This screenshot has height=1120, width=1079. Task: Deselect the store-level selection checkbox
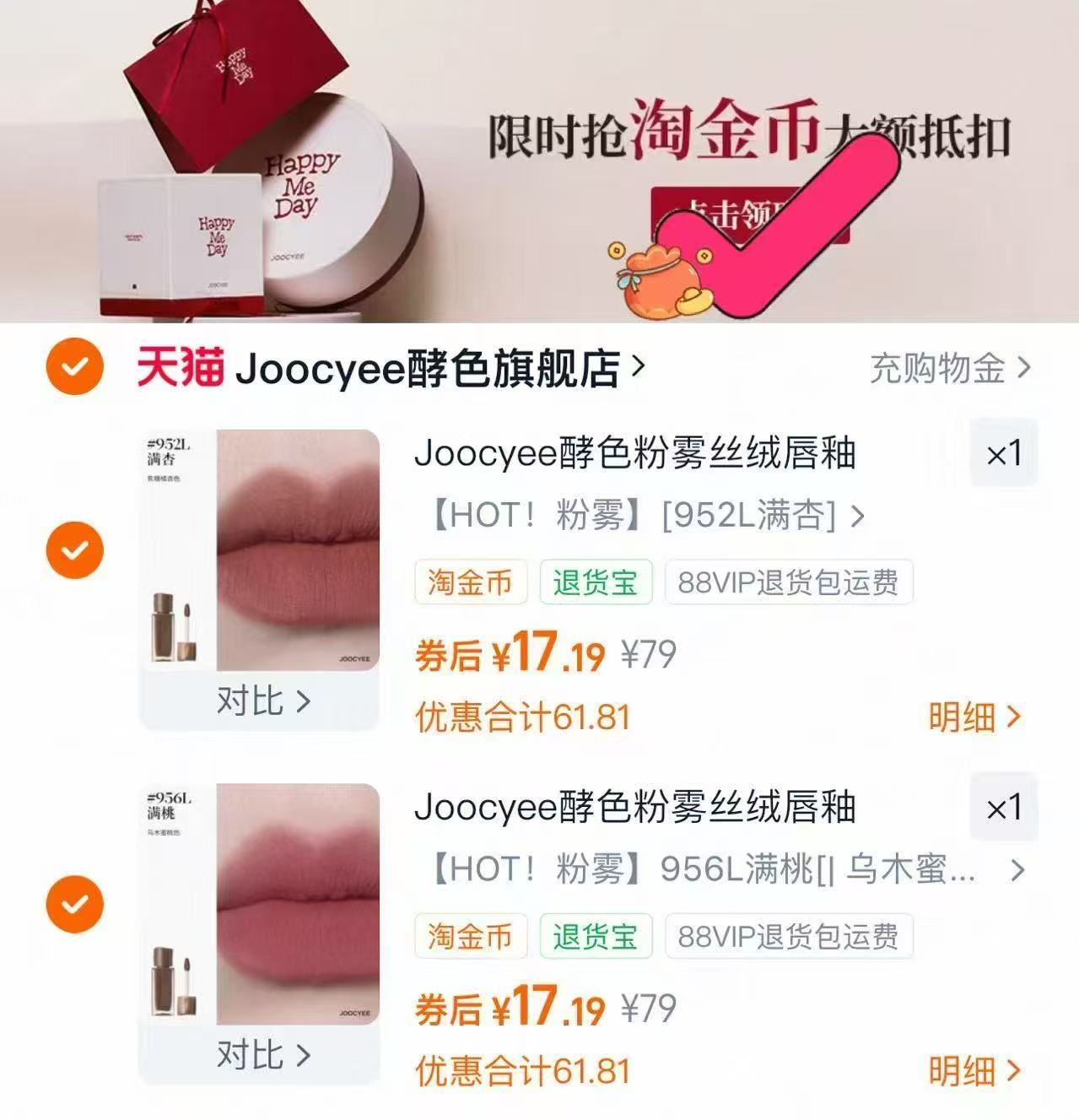74,367
